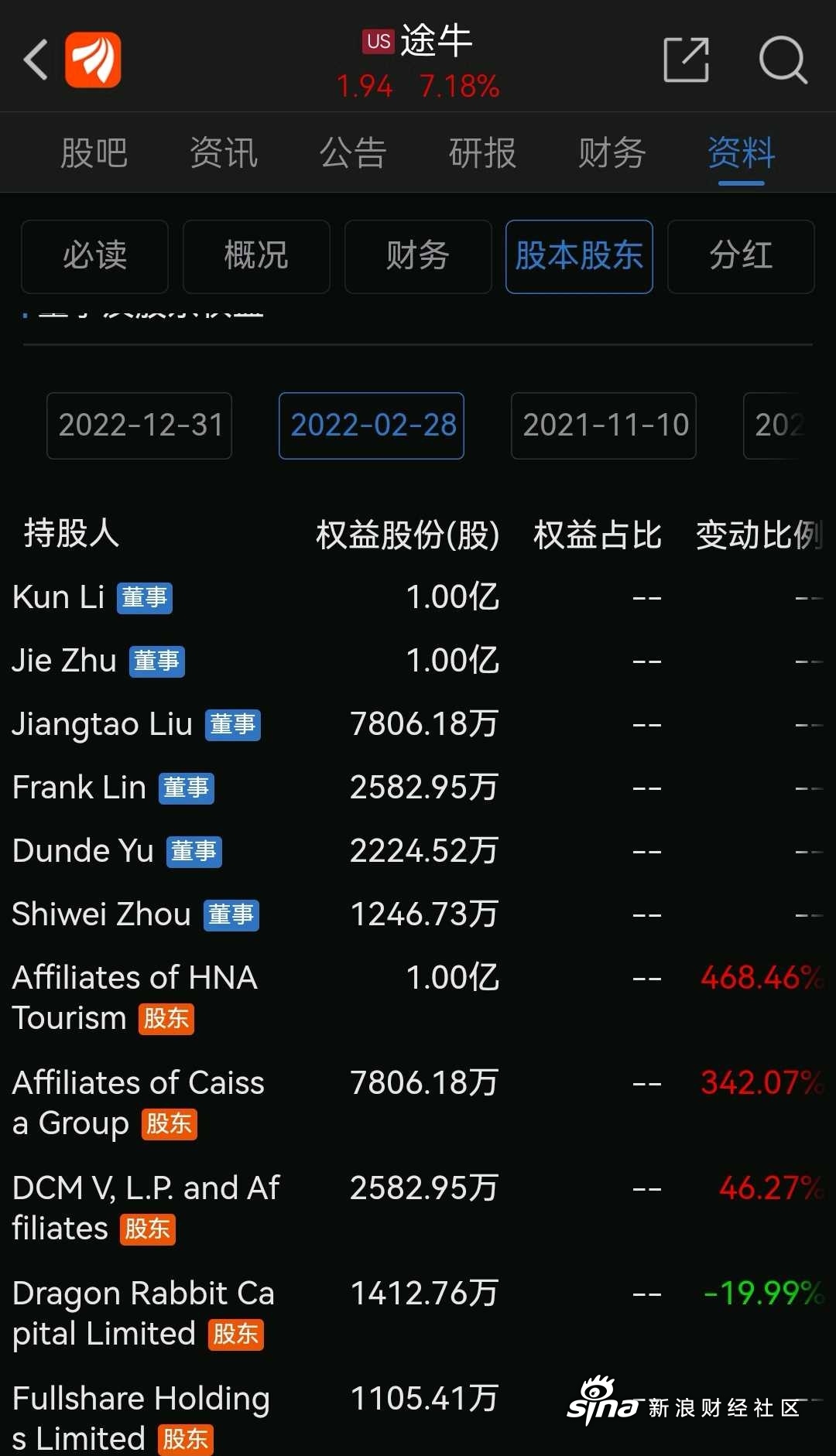Select the 分红 sub-tab

tap(741, 257)
